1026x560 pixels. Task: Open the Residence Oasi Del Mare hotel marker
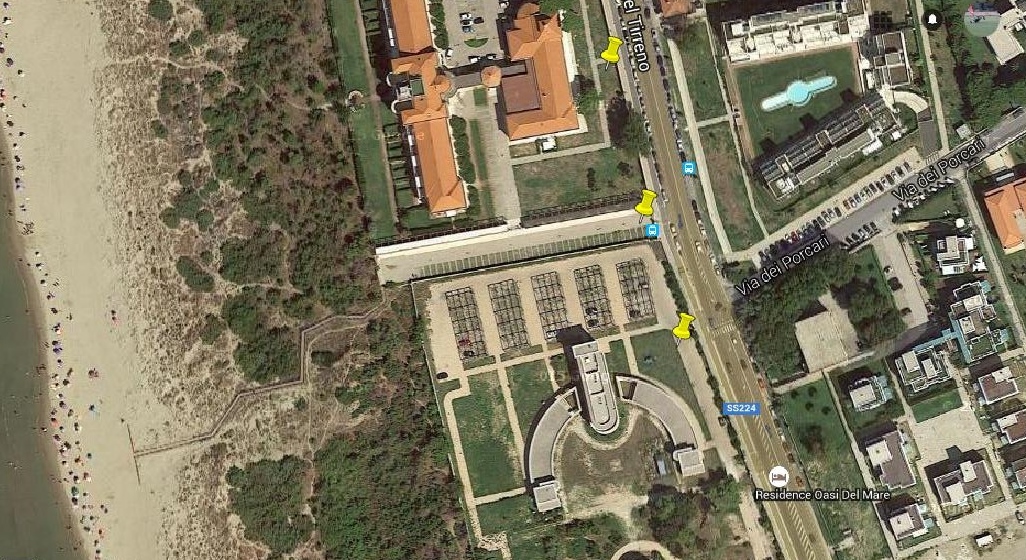(x=779, y=474)
